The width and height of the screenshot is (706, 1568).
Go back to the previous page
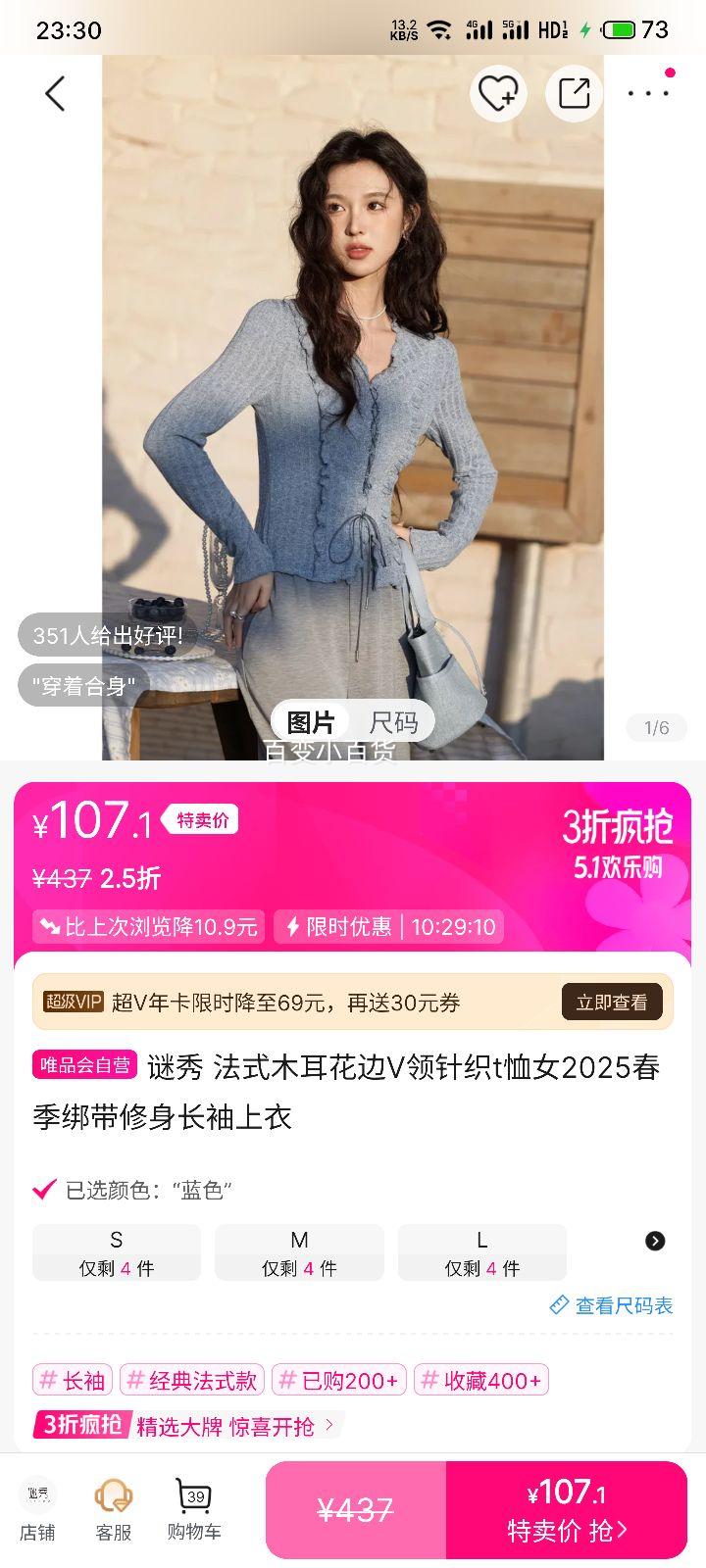[55, 94]
